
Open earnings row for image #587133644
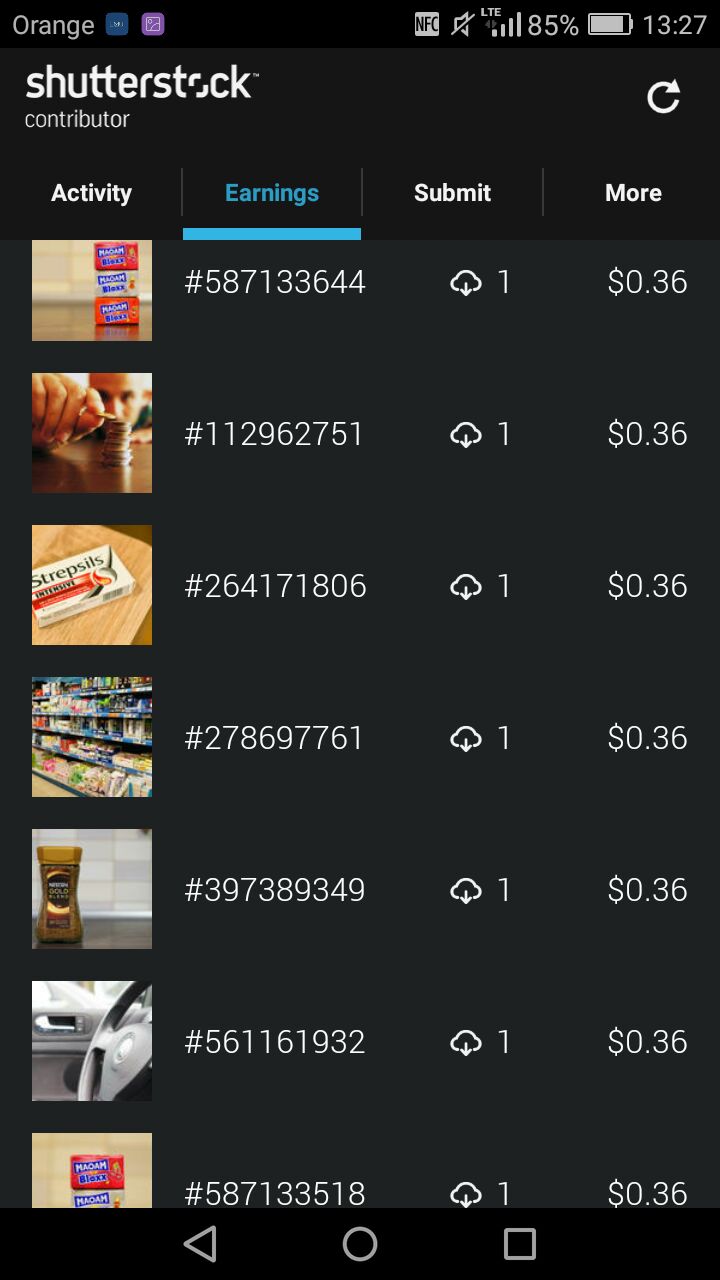pos(360,283)
